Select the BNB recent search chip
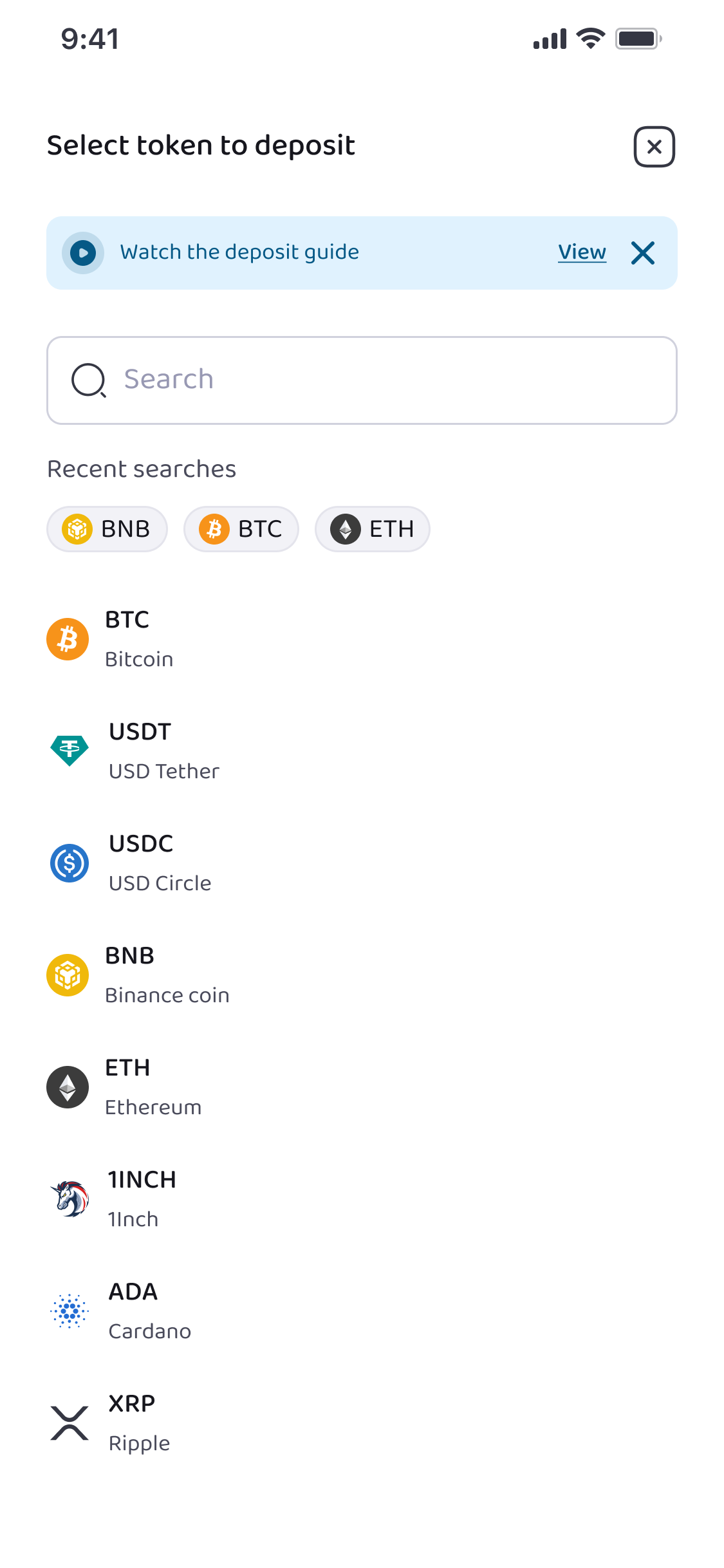This screenshot has width=724, height=1568. (107, 528)
